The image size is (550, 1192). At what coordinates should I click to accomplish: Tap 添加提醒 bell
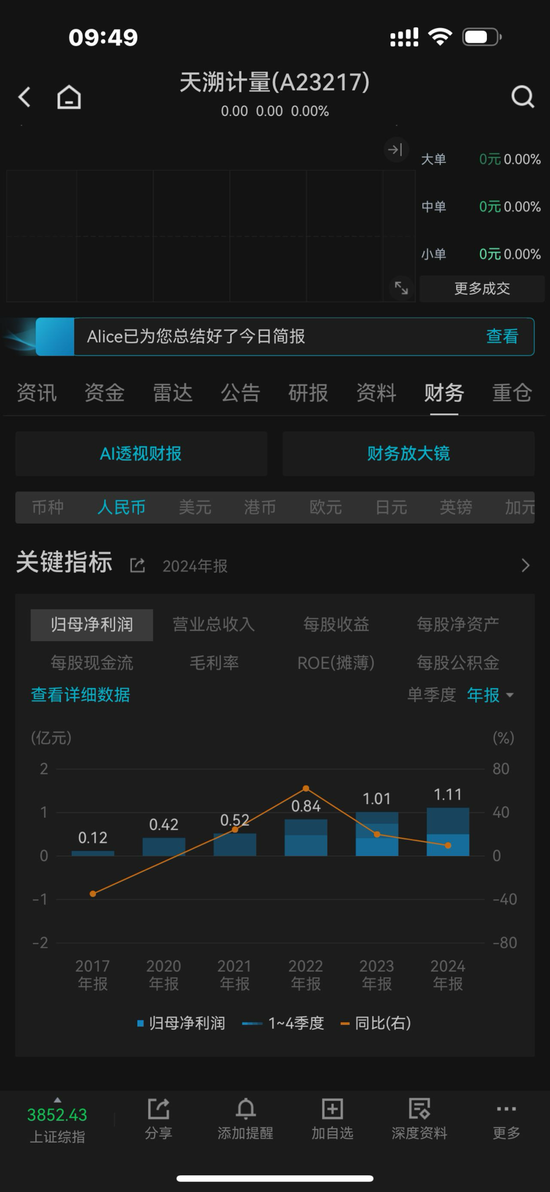(245, 1119)
